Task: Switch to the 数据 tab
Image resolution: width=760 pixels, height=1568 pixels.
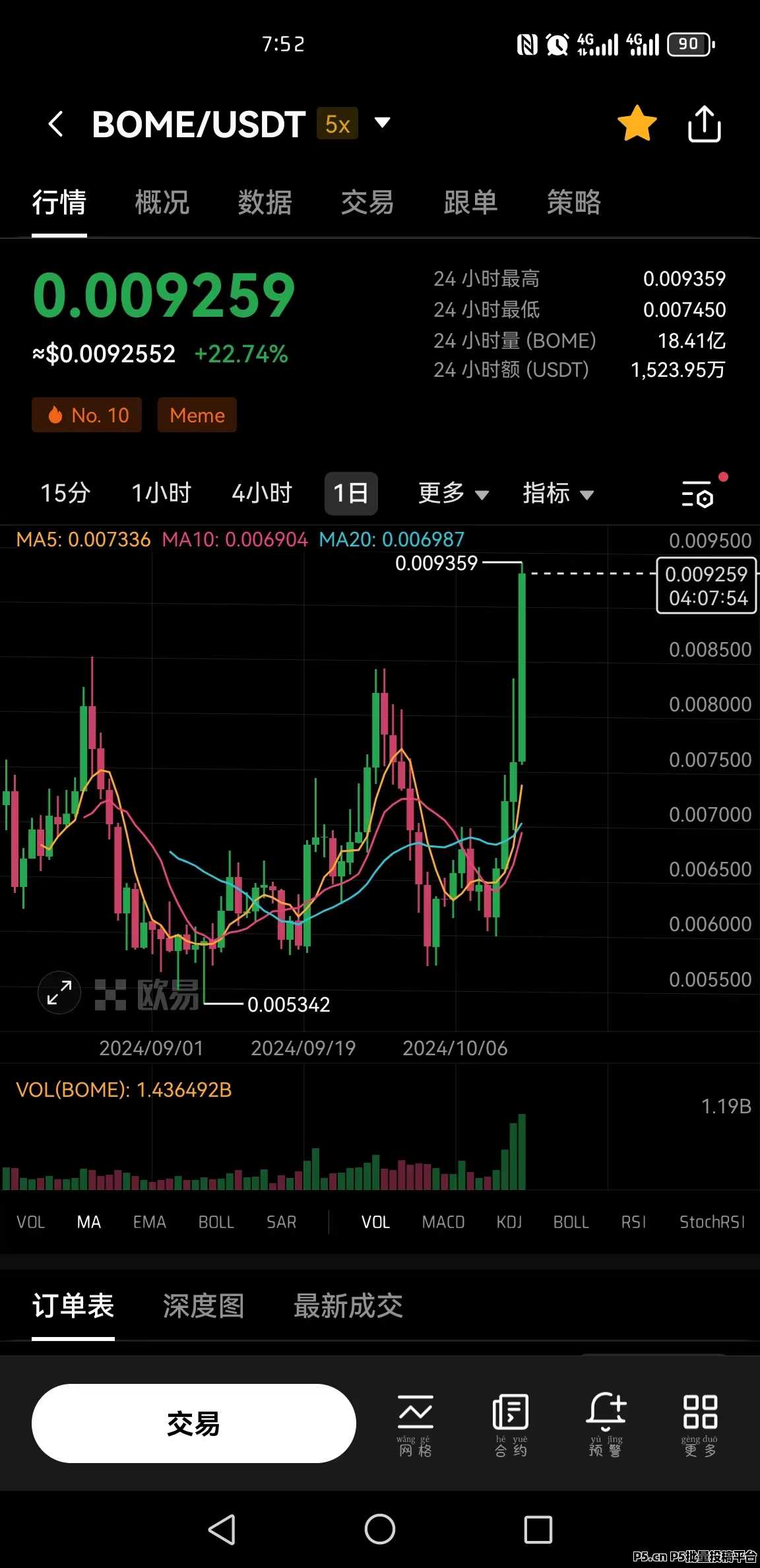Action: tap(264, 203)
